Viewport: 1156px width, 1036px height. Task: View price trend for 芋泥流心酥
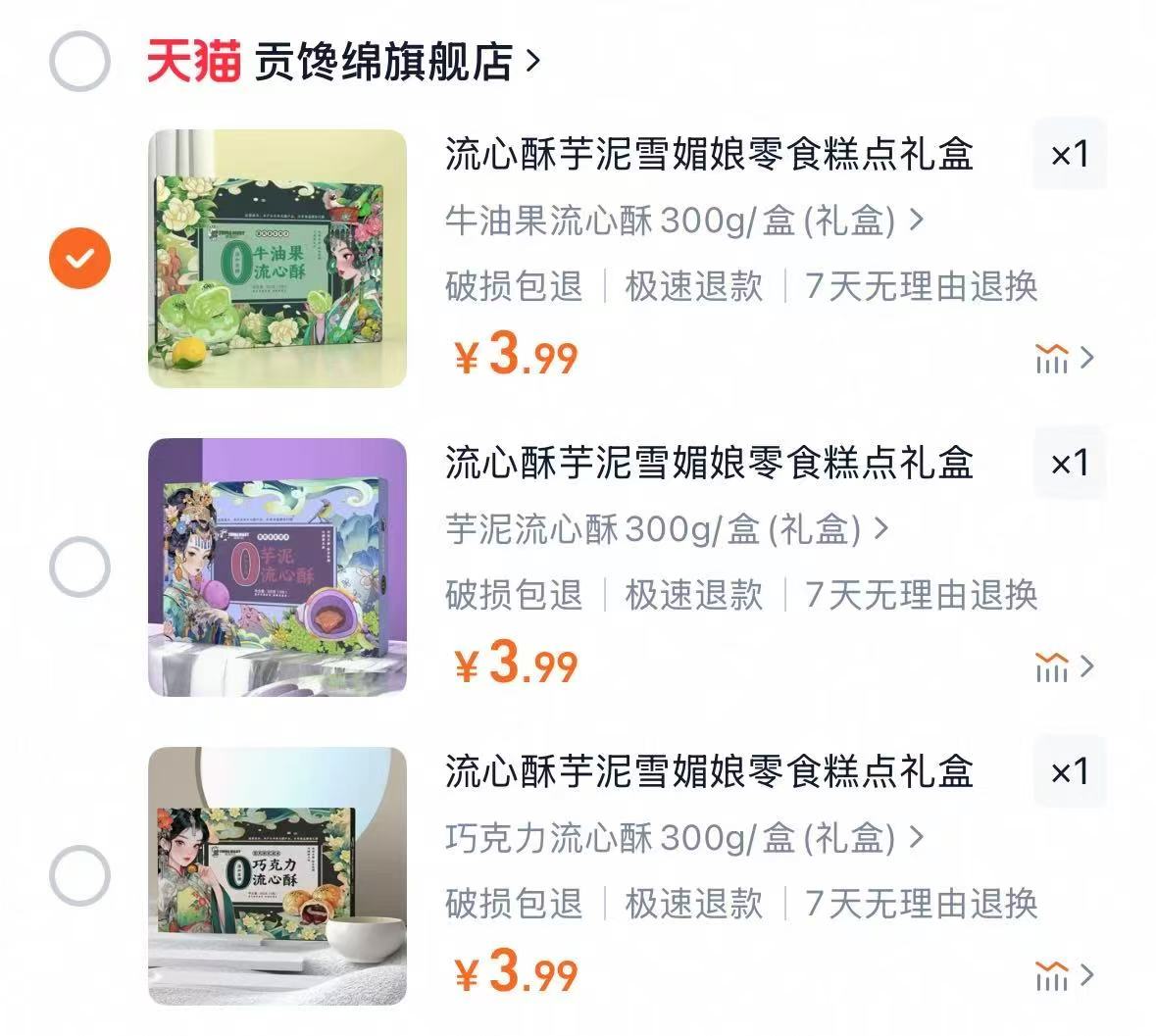tap(1063, 667)
